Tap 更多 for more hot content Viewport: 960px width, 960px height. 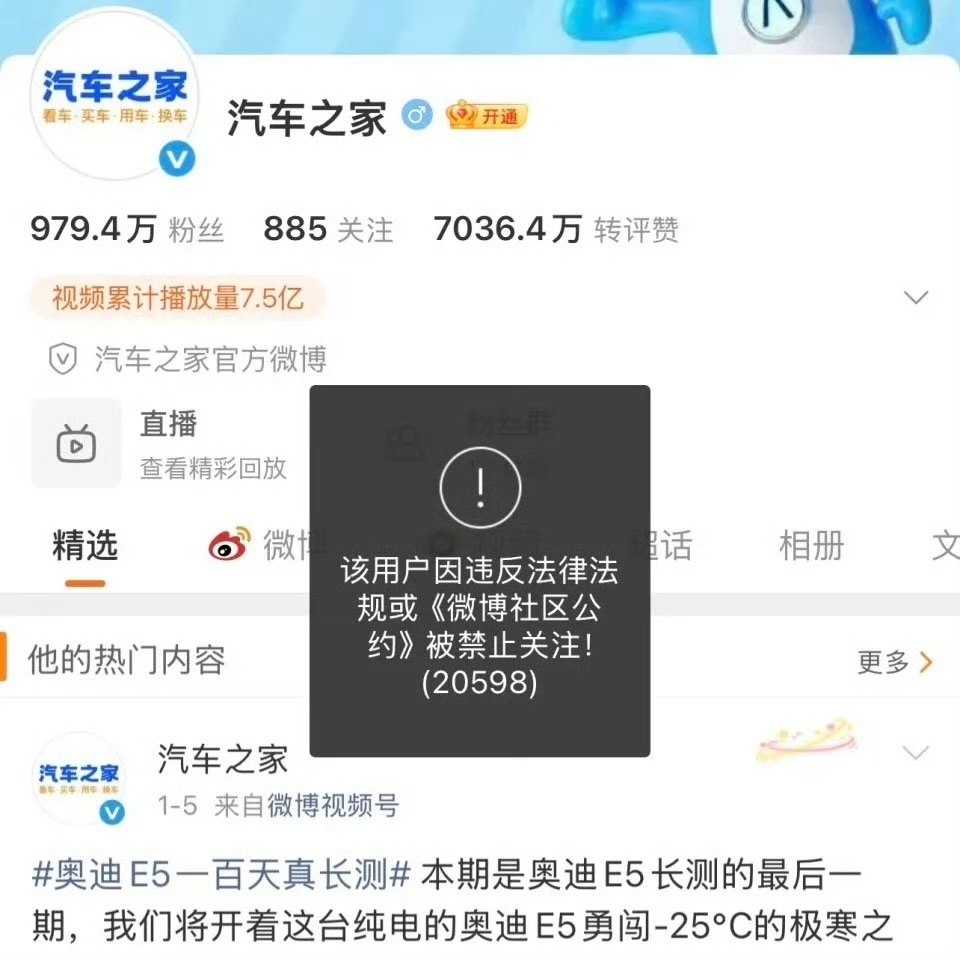pos(895,661)
